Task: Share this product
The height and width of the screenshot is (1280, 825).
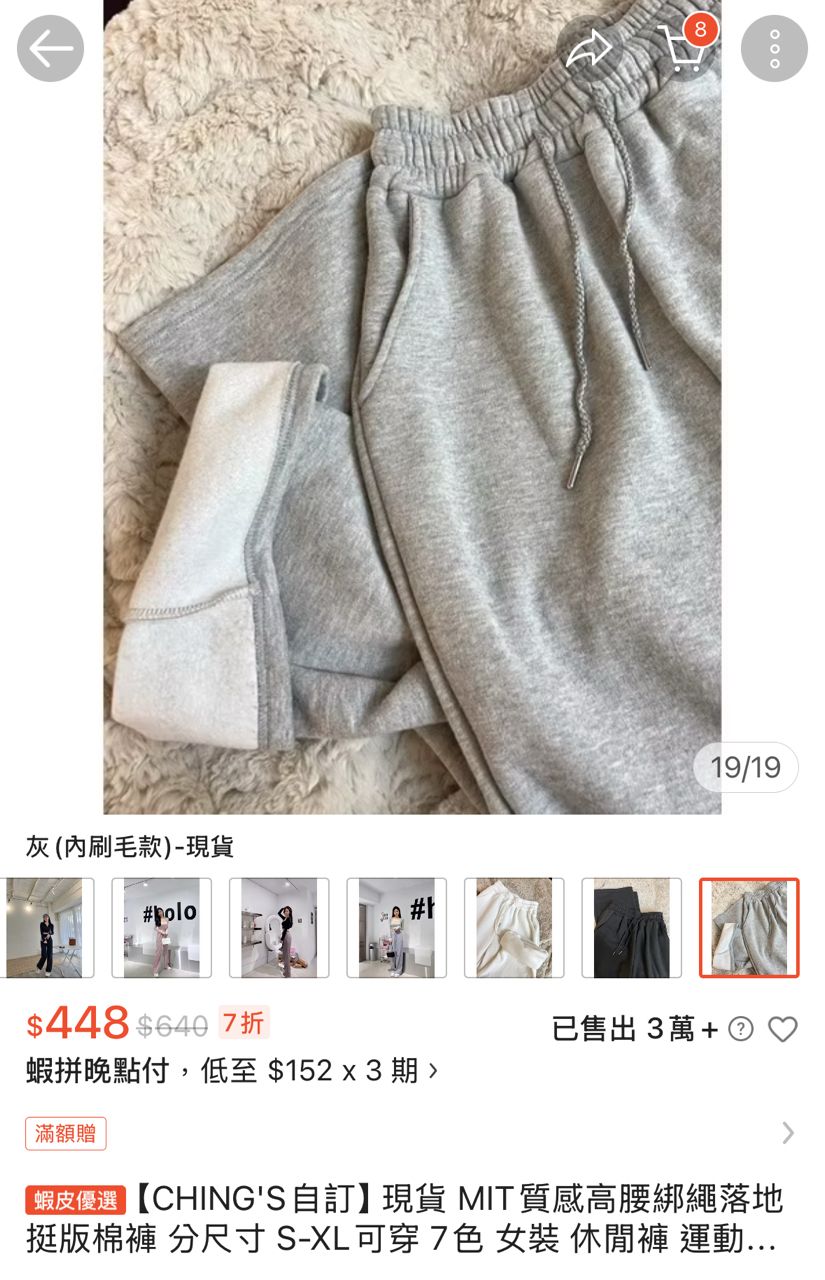Action: [x=589, y=49]
